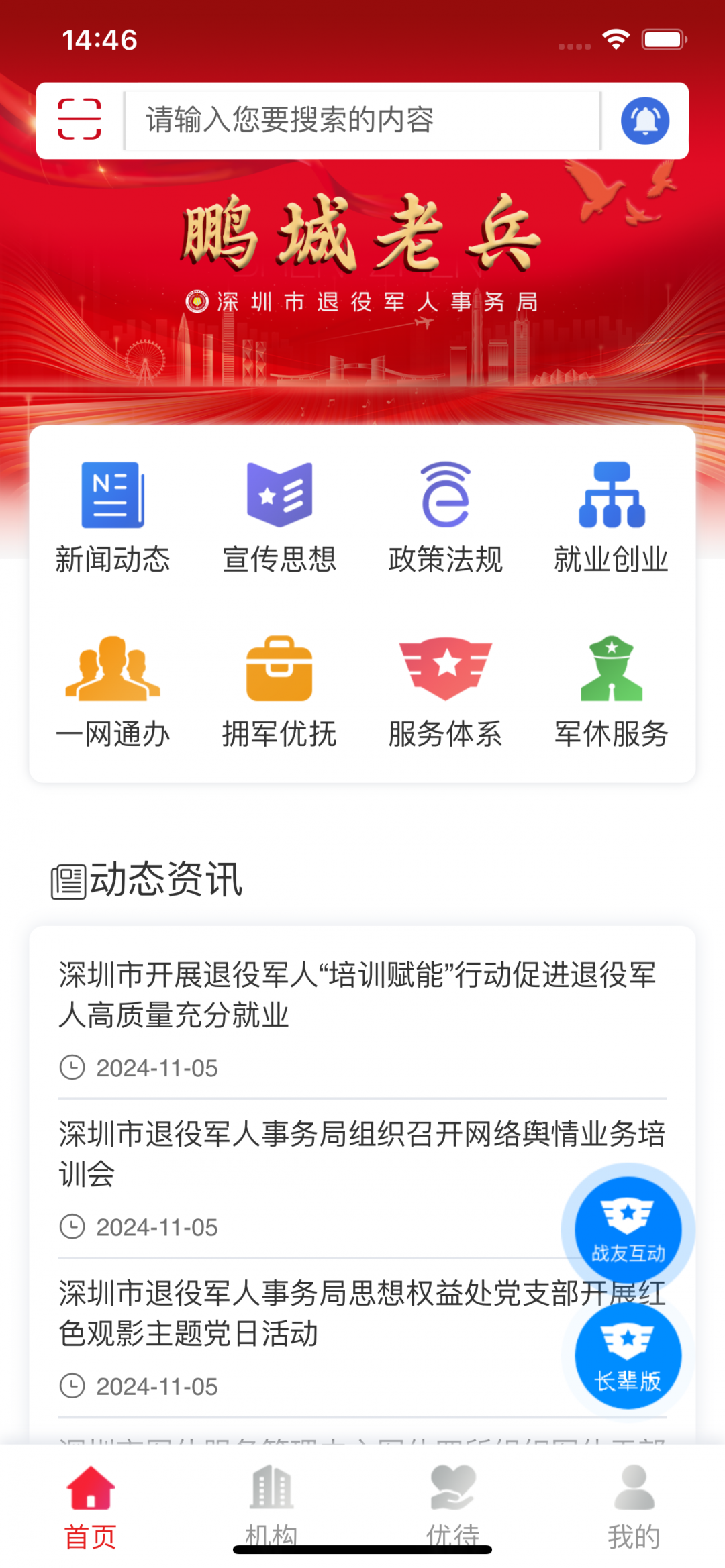This screenshot has width=725, height=1568.
Task: Open the 网络舆情业务培训会 article
Action: click(309, 1154)
